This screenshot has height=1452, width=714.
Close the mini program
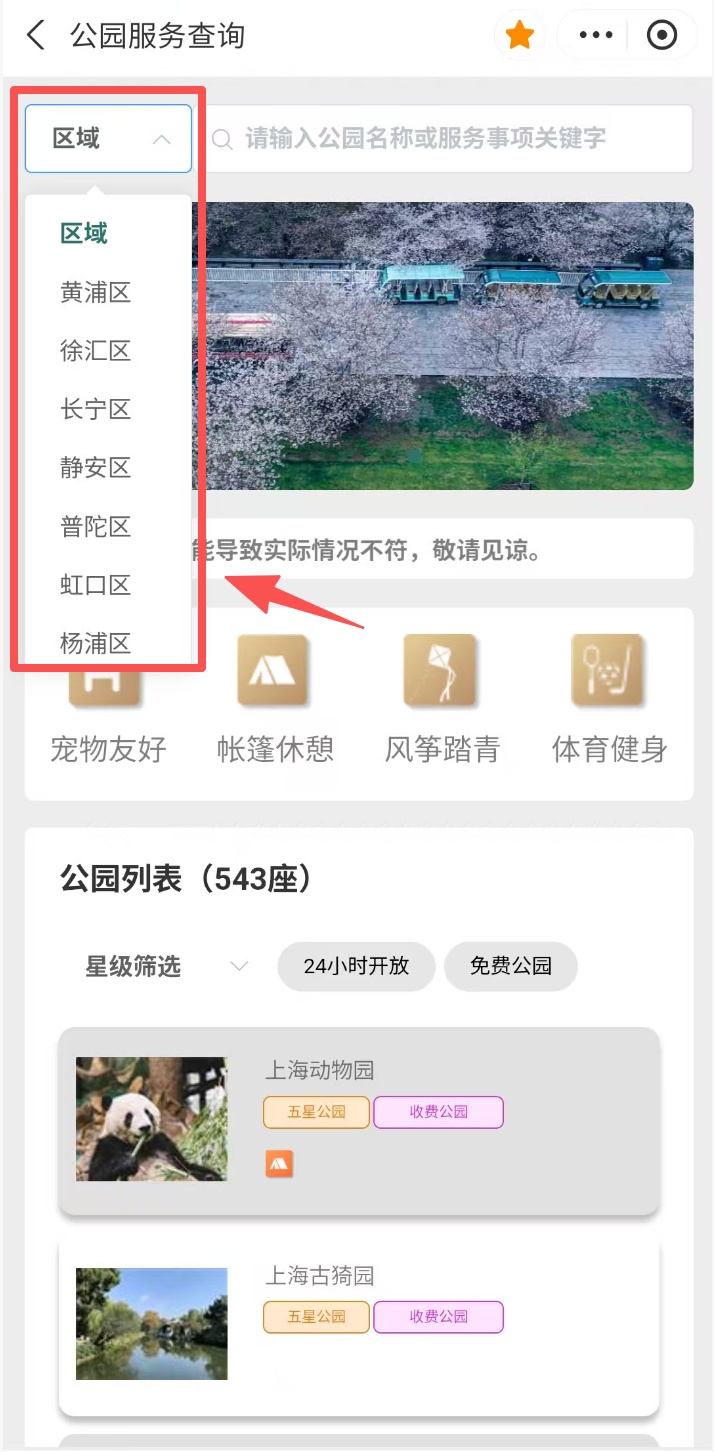click(x=662, y=36)
